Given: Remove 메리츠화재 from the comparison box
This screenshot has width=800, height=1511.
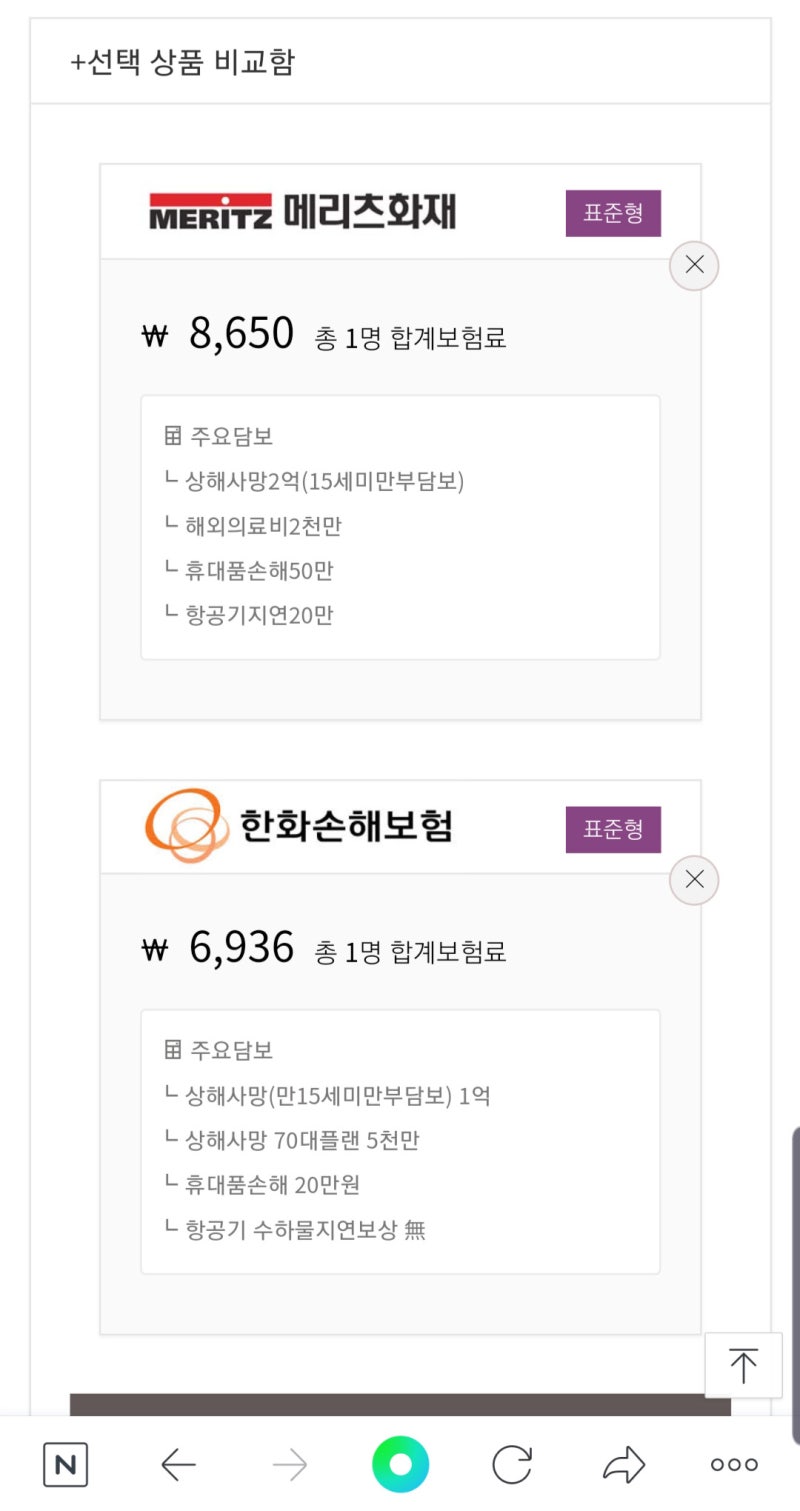Looking at the screenshot, I should 694,265.
